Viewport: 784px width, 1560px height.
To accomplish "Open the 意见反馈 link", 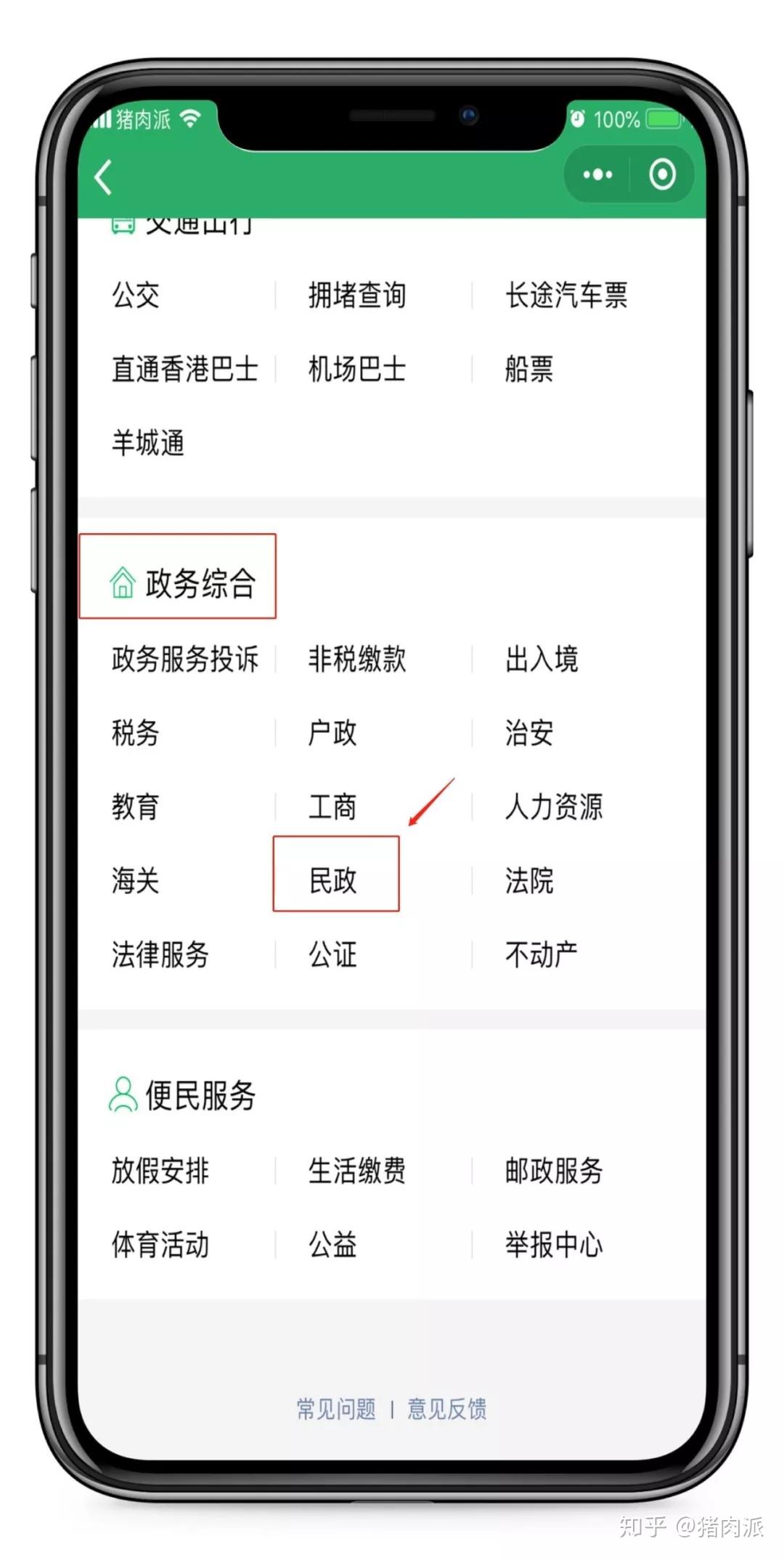I will [446, 1409].
